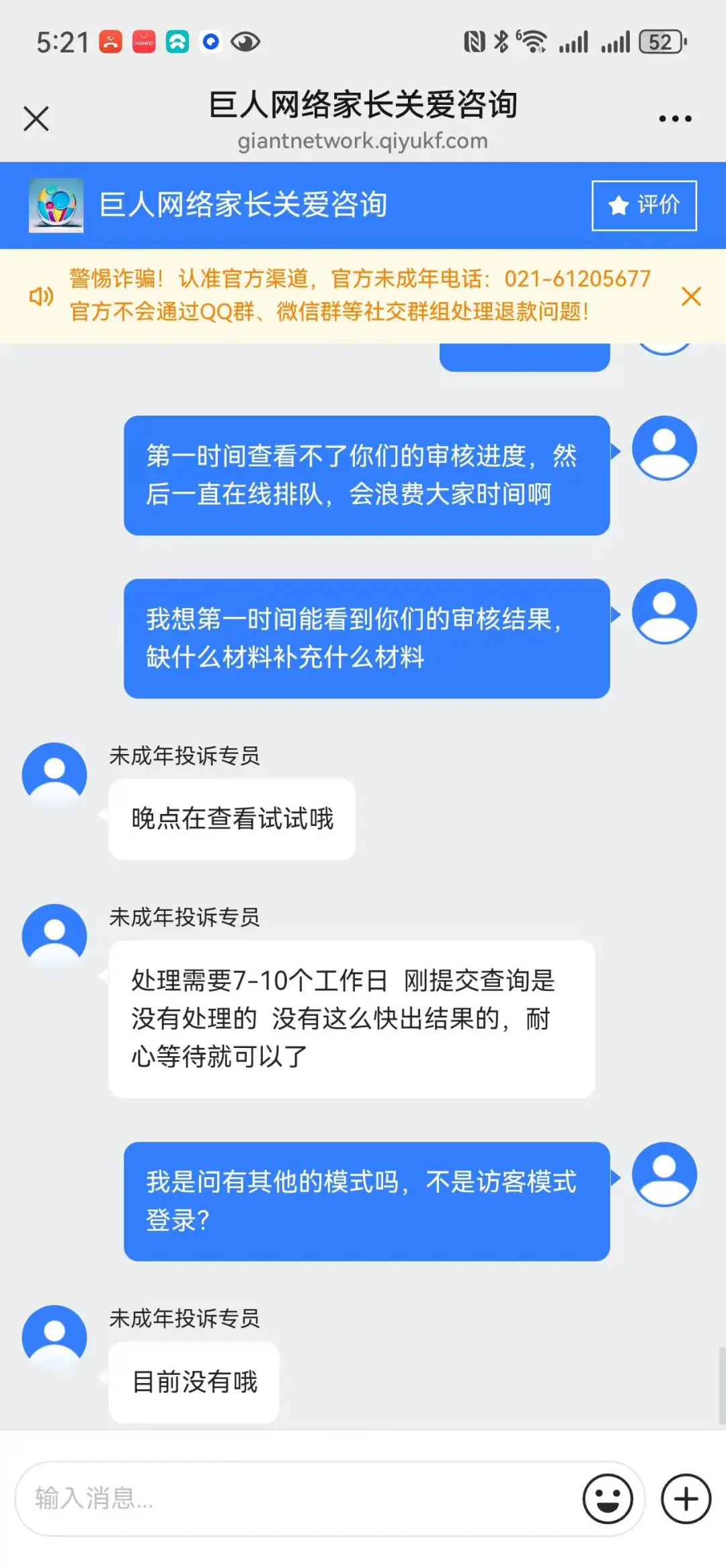Open the three-dot overflow menu
Image resolution: width=726 pixels, height=1568 pixels.
pos(675,118)
